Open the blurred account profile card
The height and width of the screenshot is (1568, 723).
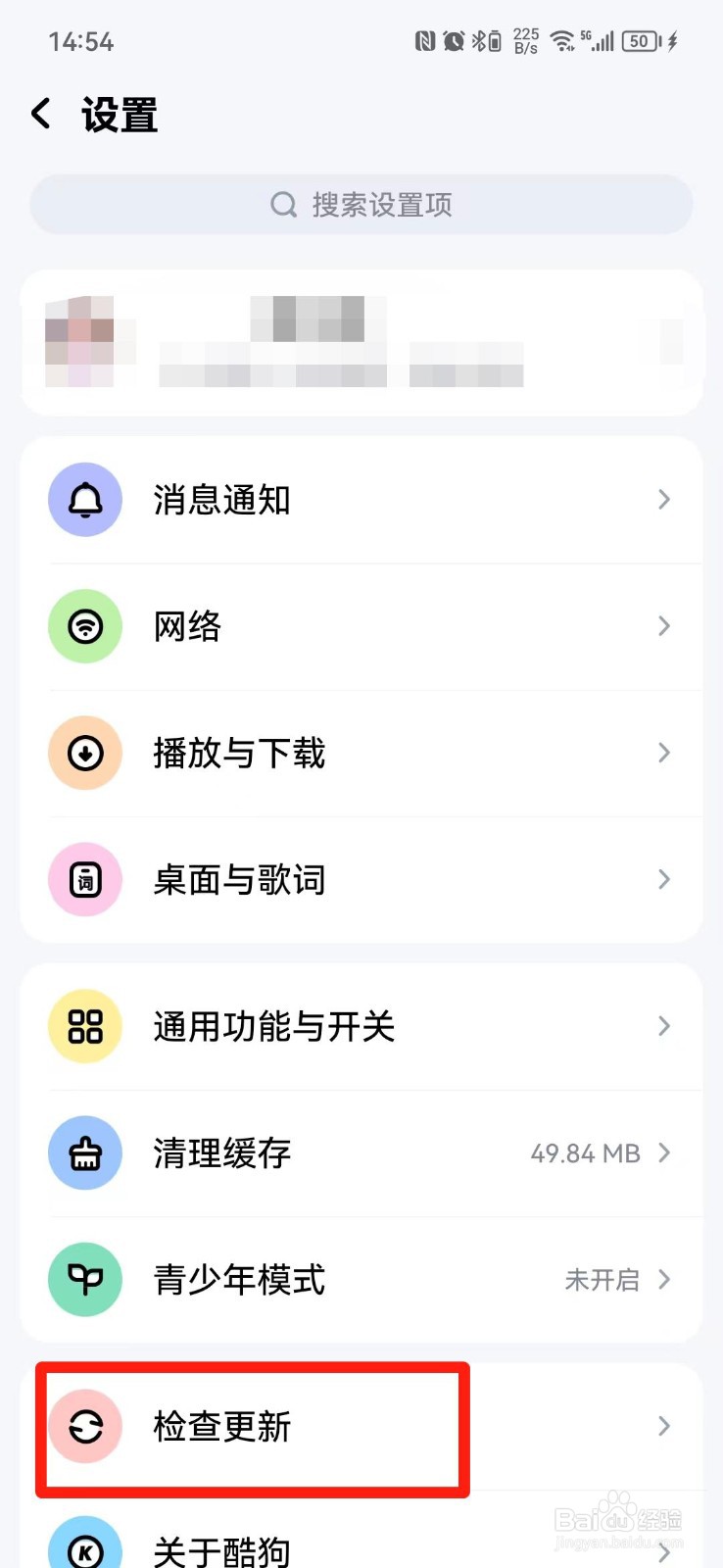361,343
